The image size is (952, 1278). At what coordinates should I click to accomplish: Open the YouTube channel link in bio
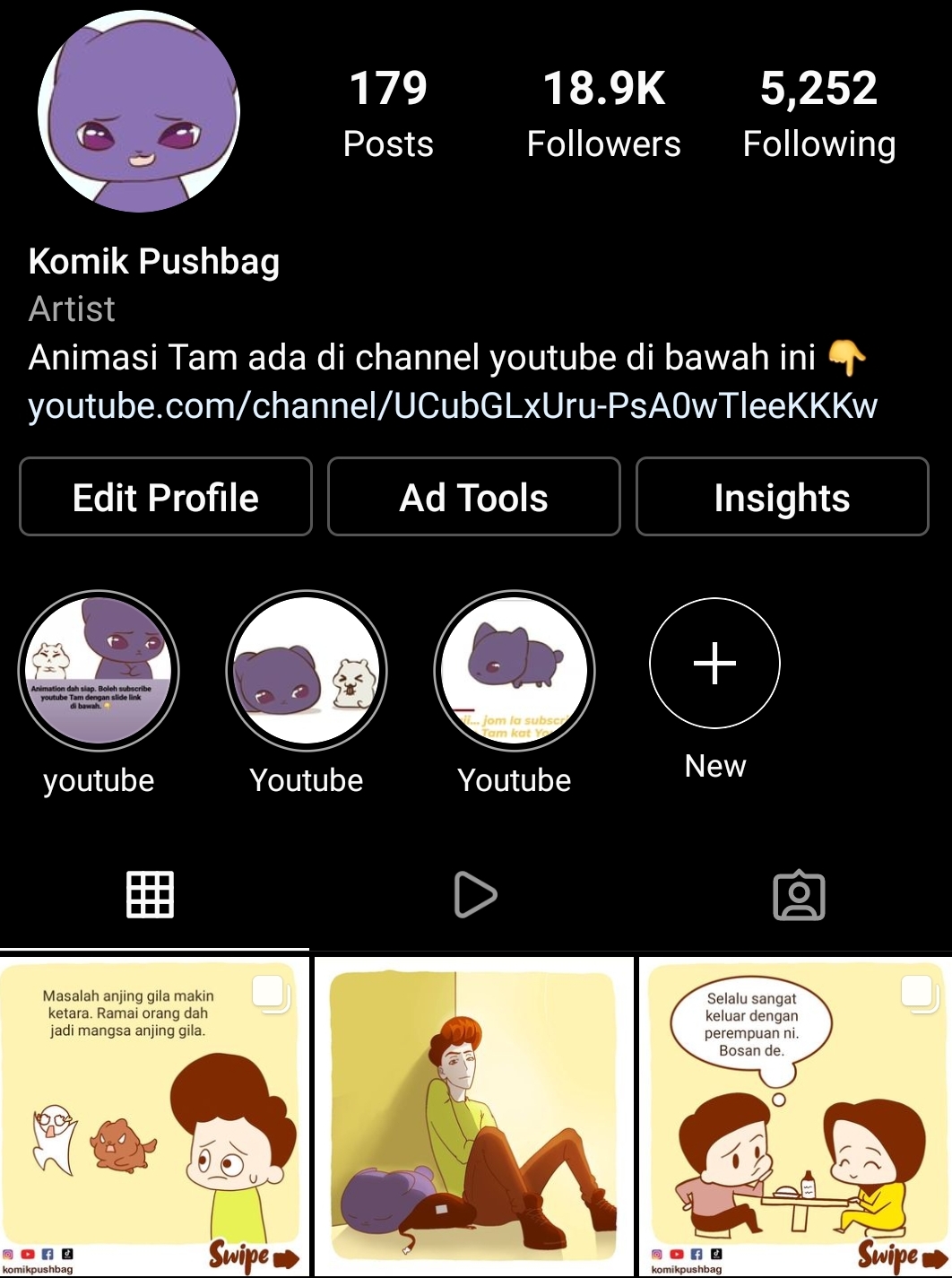[452, 405]
